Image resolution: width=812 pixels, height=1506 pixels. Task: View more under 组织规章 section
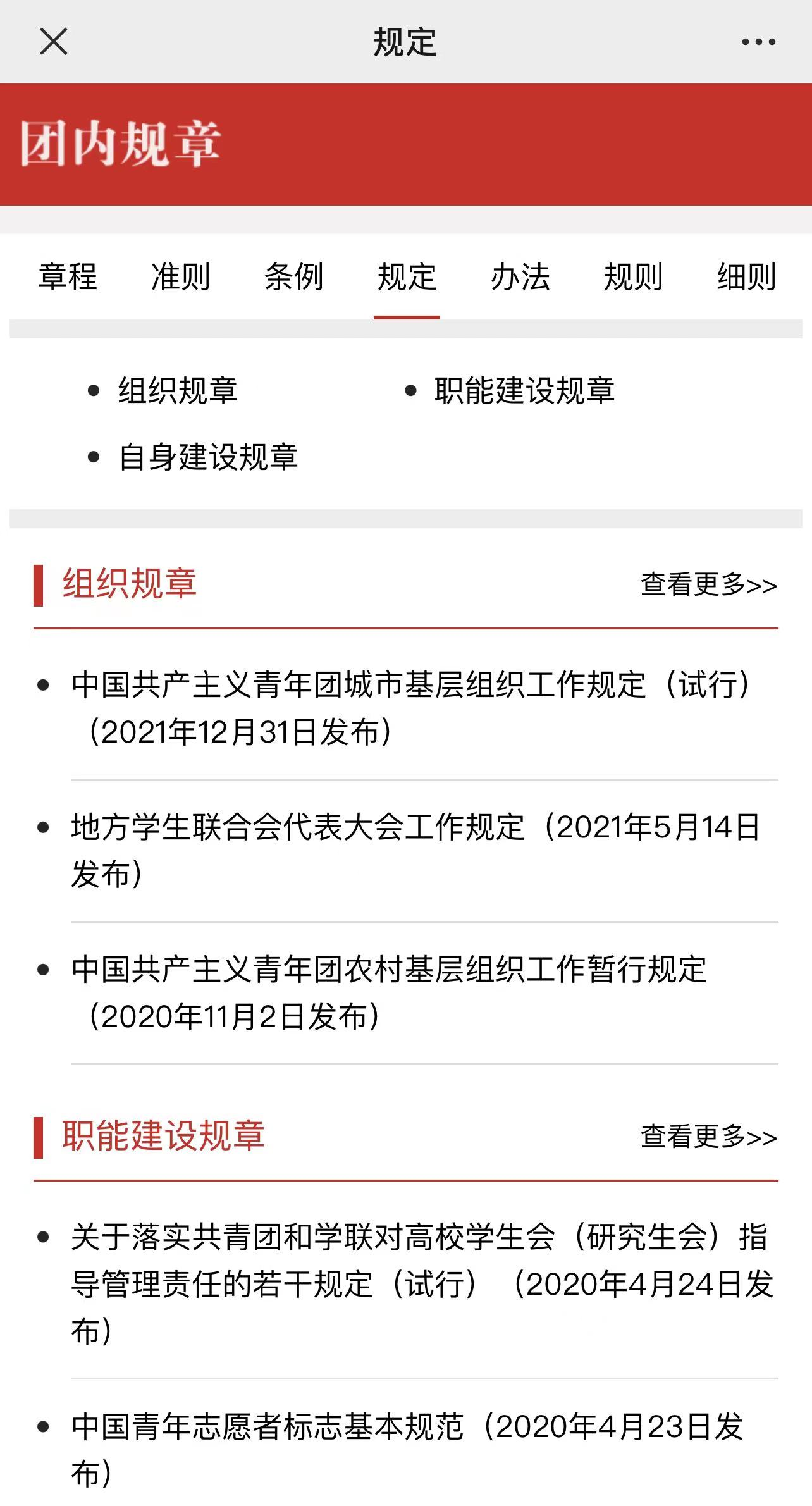pyautogui.click(x=709, y=584)
